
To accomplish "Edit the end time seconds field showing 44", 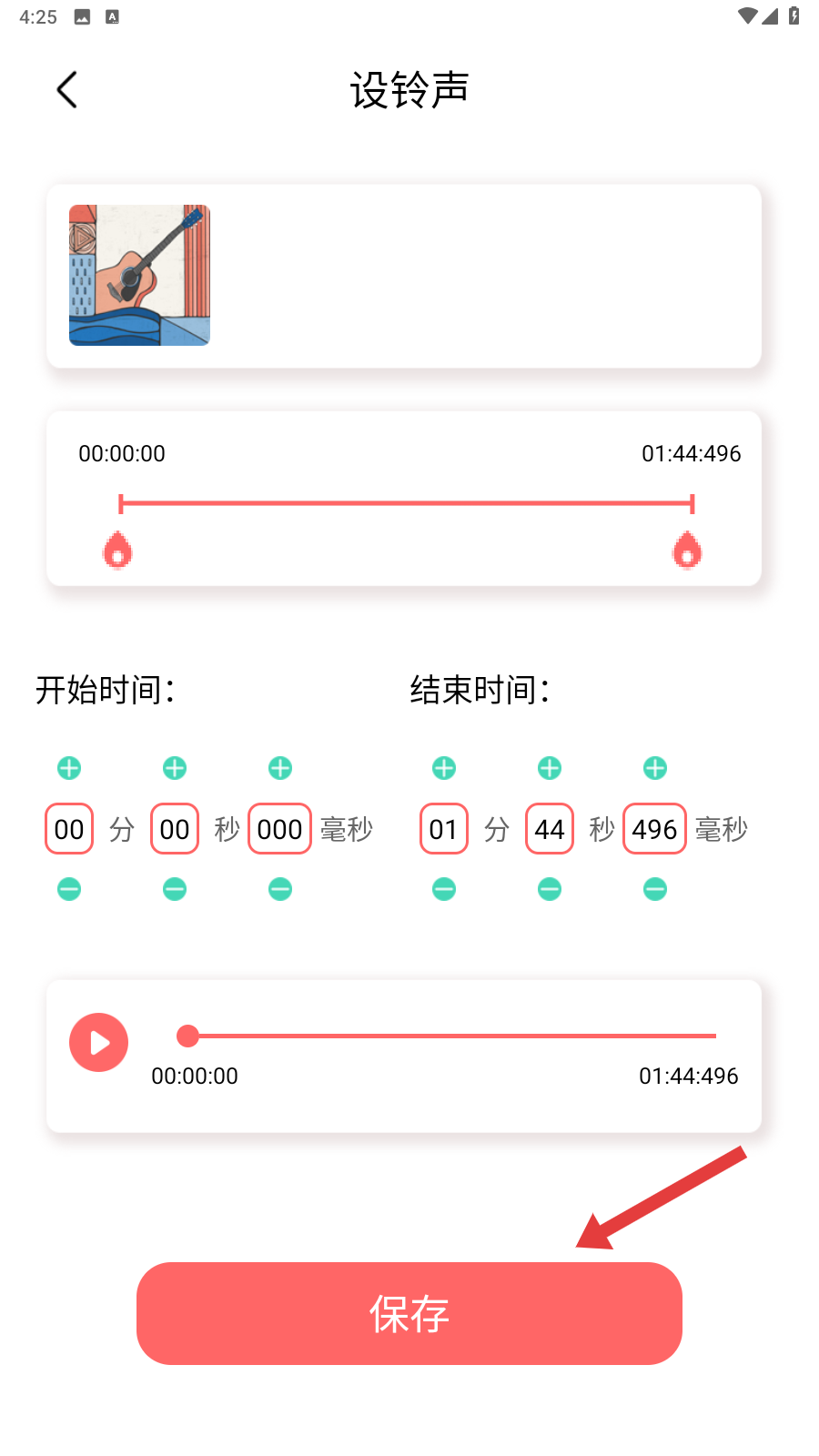I will [x=550, y=829].
